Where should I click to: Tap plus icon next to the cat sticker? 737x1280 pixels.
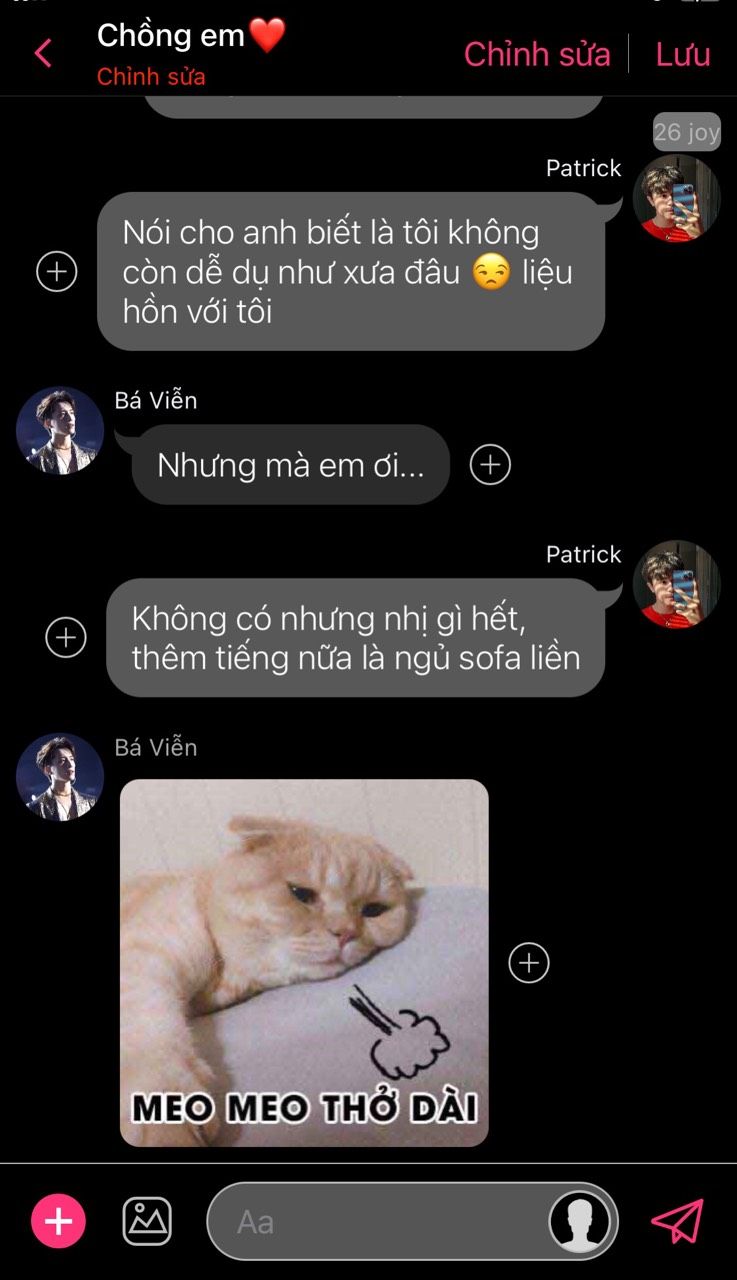[x=529, y=963]
